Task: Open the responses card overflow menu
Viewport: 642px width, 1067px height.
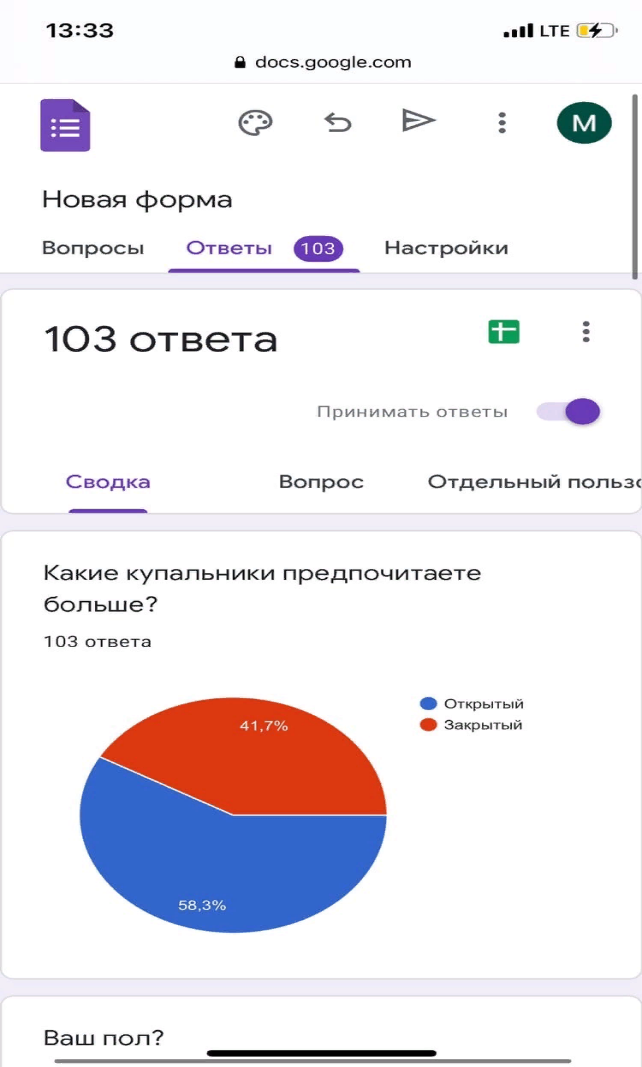Action: point(586,332)
